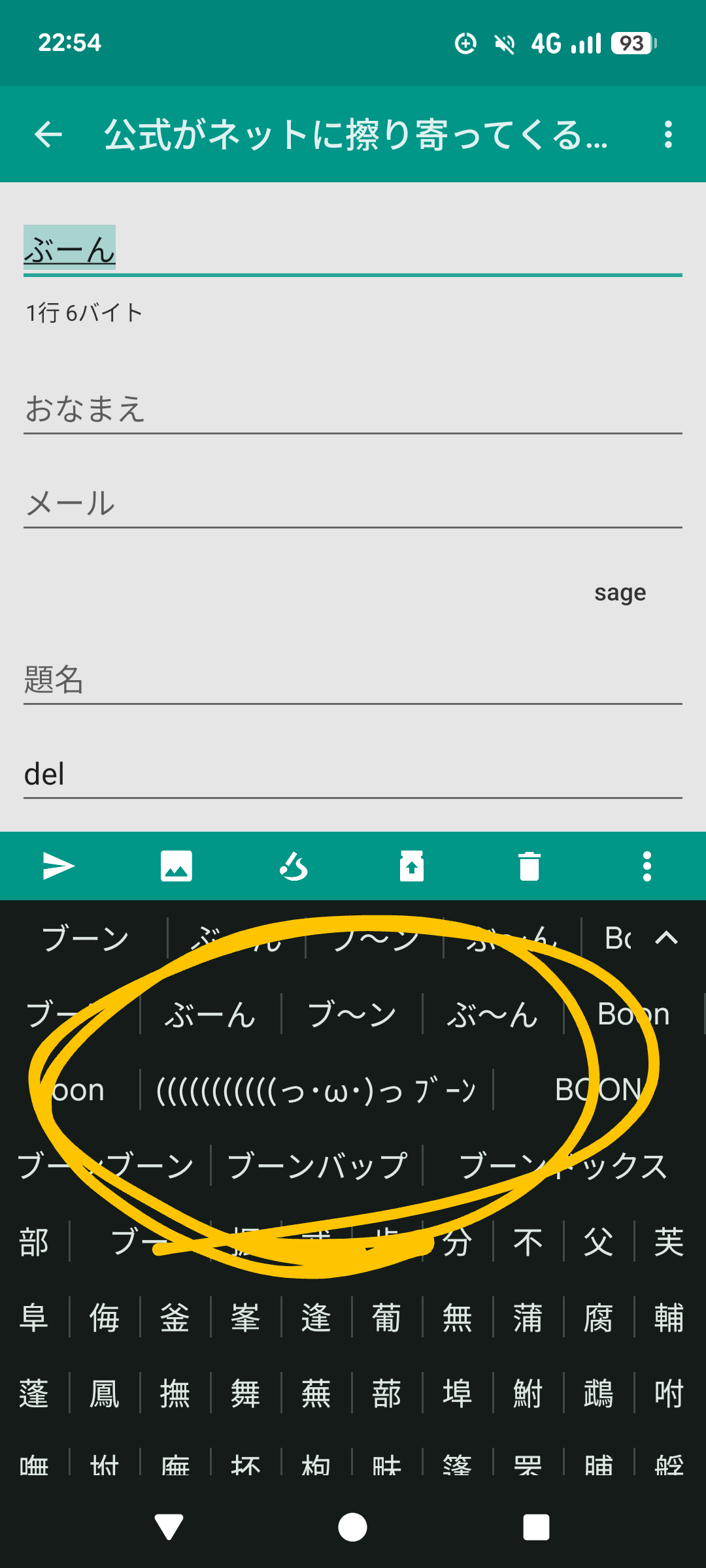706x1568 pixels.
Task: Focus the 題名 subject field
Action: (x=353, y=679)
